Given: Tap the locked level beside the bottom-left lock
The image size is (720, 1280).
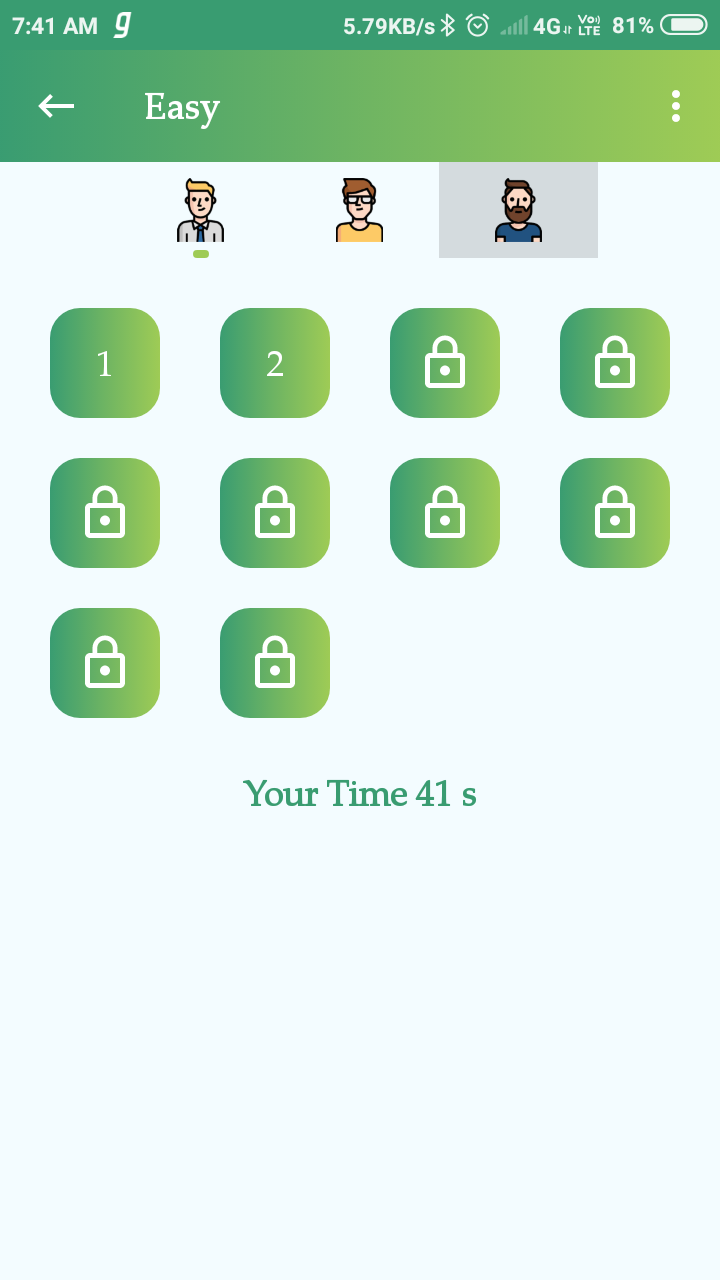Looking at the screenshot, I should tap(274, 662).
